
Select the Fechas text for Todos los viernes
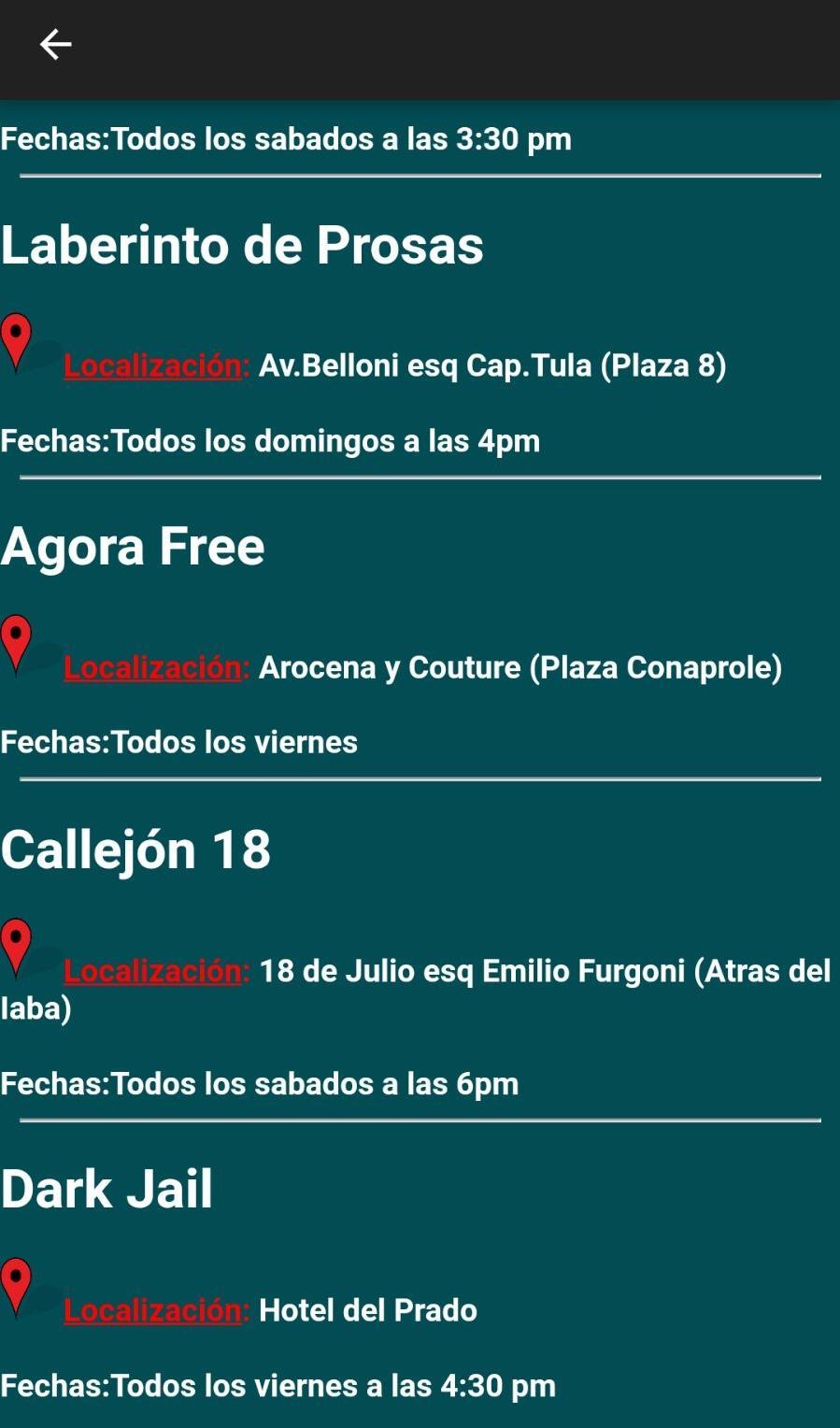178,741
